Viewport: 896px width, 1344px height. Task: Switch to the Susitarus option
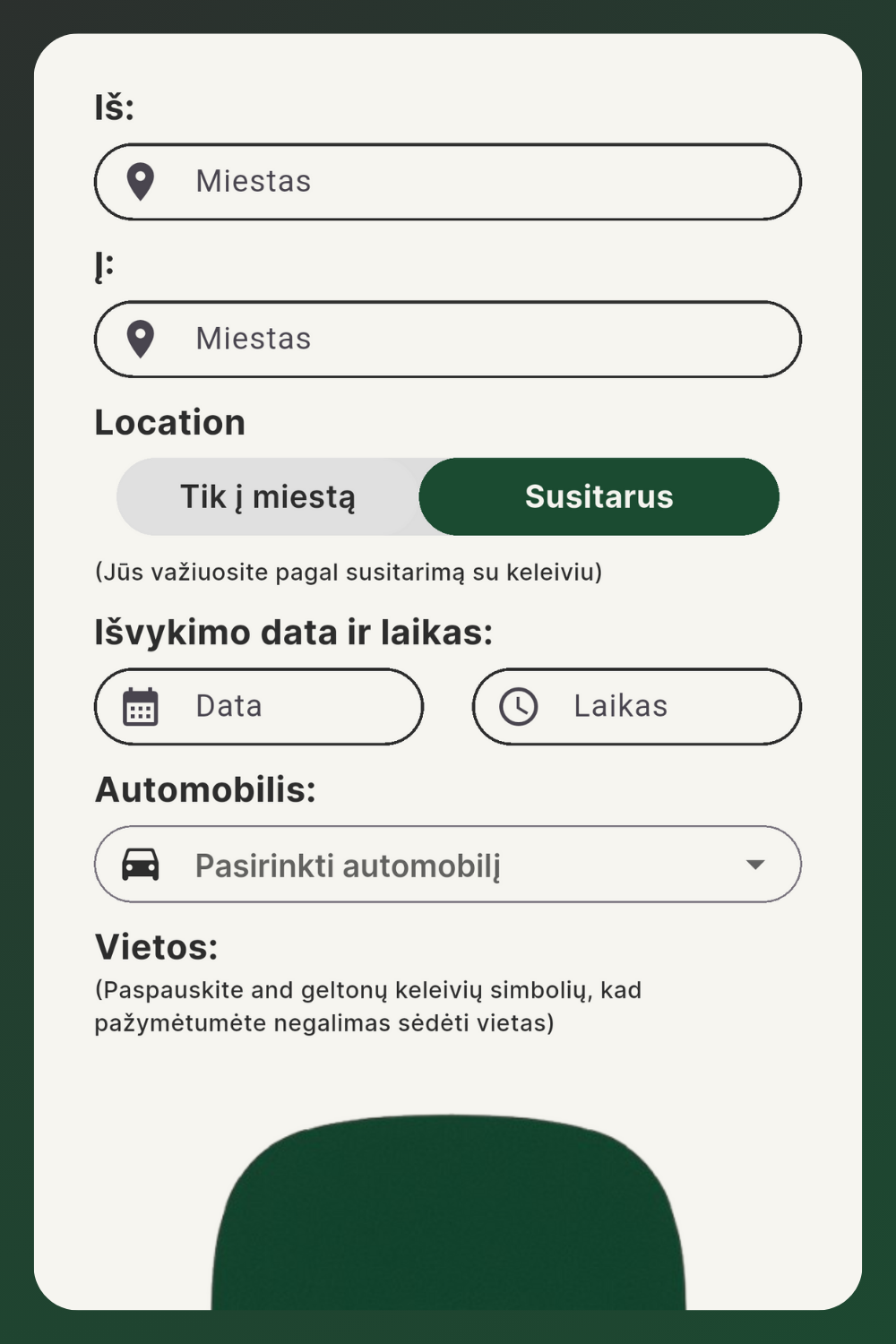pyautogui.click(x=599, y=496)
